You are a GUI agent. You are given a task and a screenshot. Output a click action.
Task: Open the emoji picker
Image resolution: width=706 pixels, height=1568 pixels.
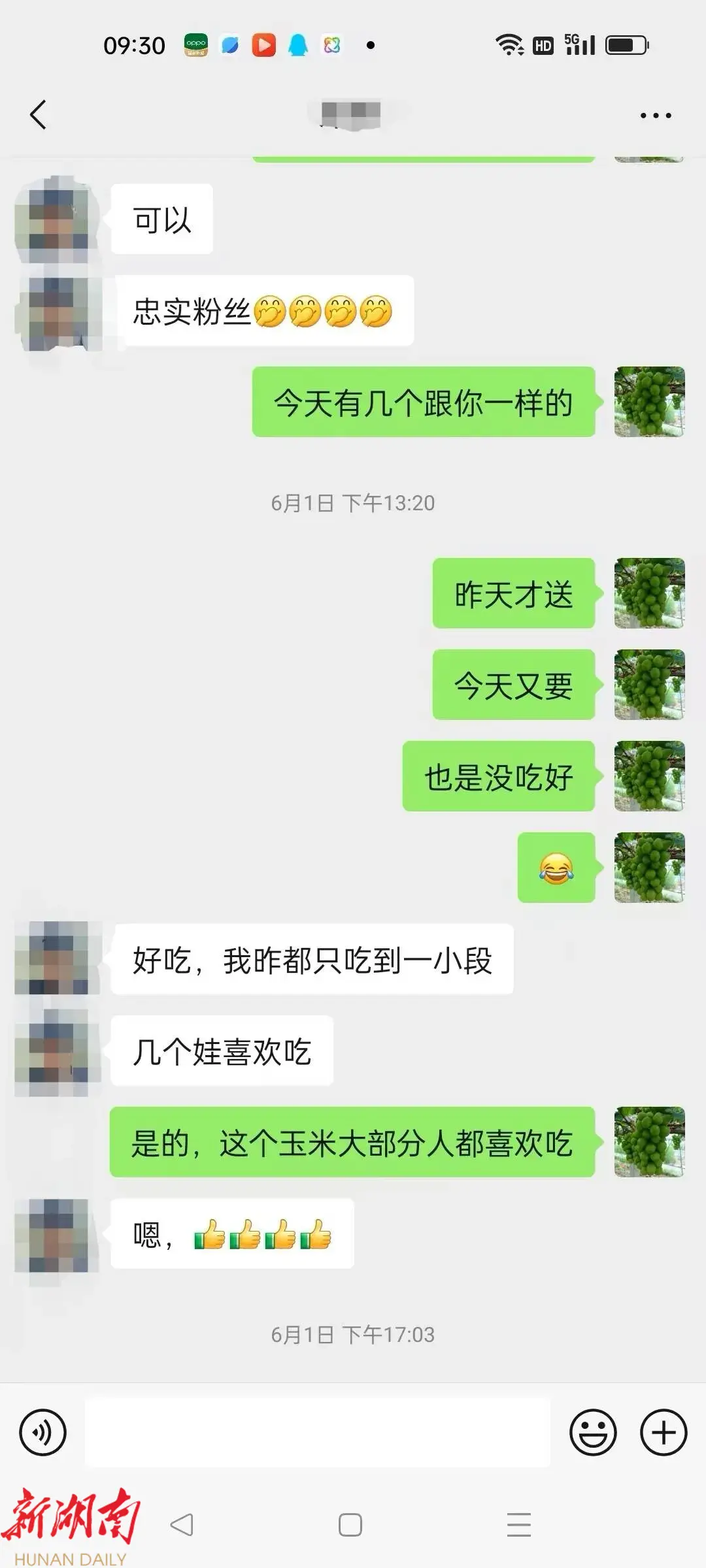coord(593,1433)
